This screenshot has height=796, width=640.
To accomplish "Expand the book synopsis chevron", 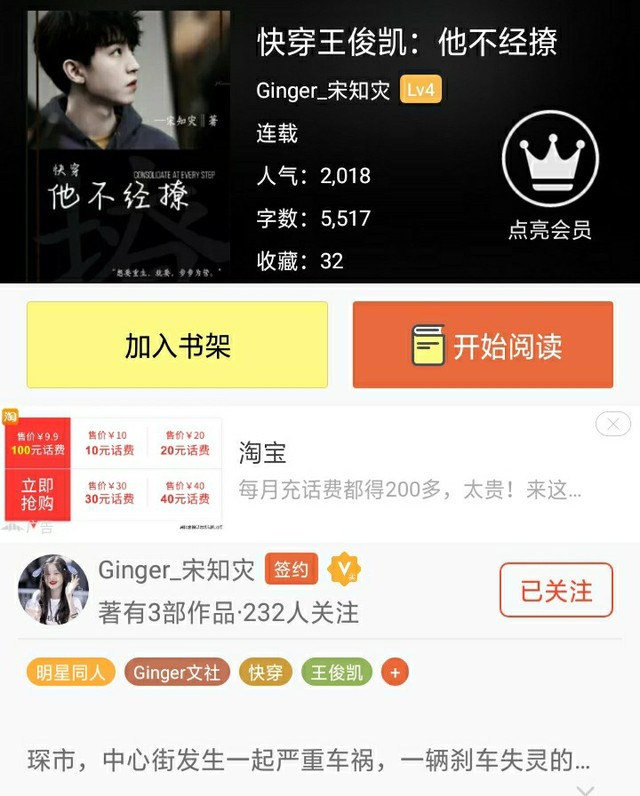I will [584, 789].
